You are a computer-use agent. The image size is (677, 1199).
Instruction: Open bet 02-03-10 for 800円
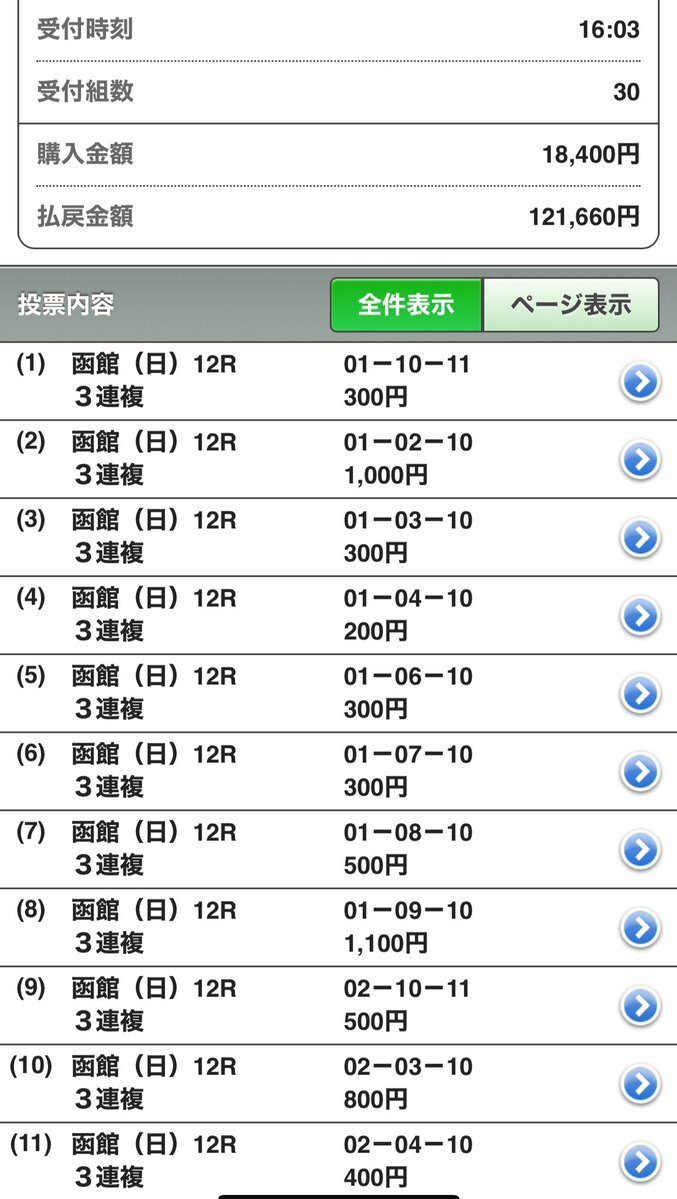338,1084
